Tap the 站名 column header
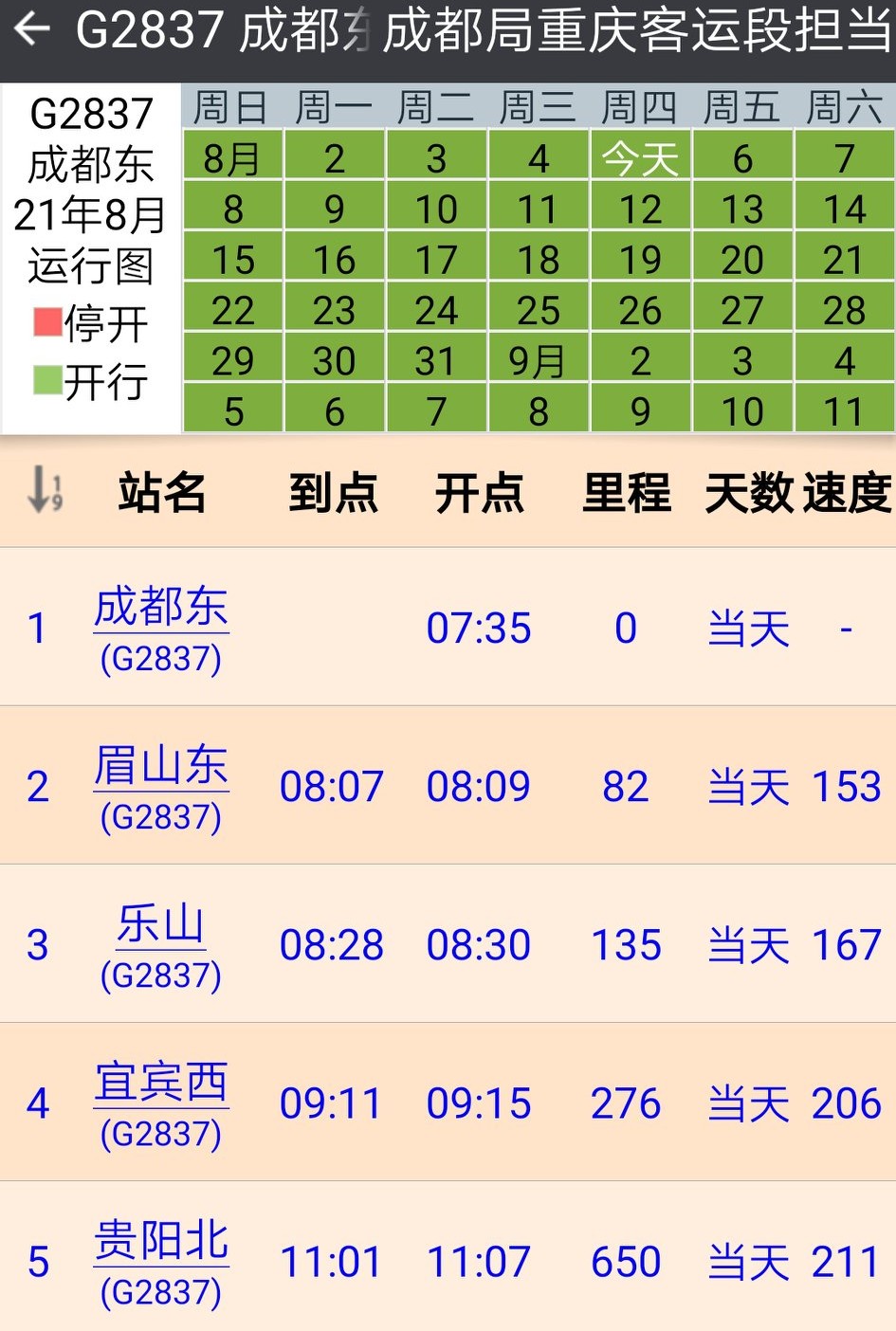Image resolution: width=896 pixels, height=1331 pixels. click(160, 492)
